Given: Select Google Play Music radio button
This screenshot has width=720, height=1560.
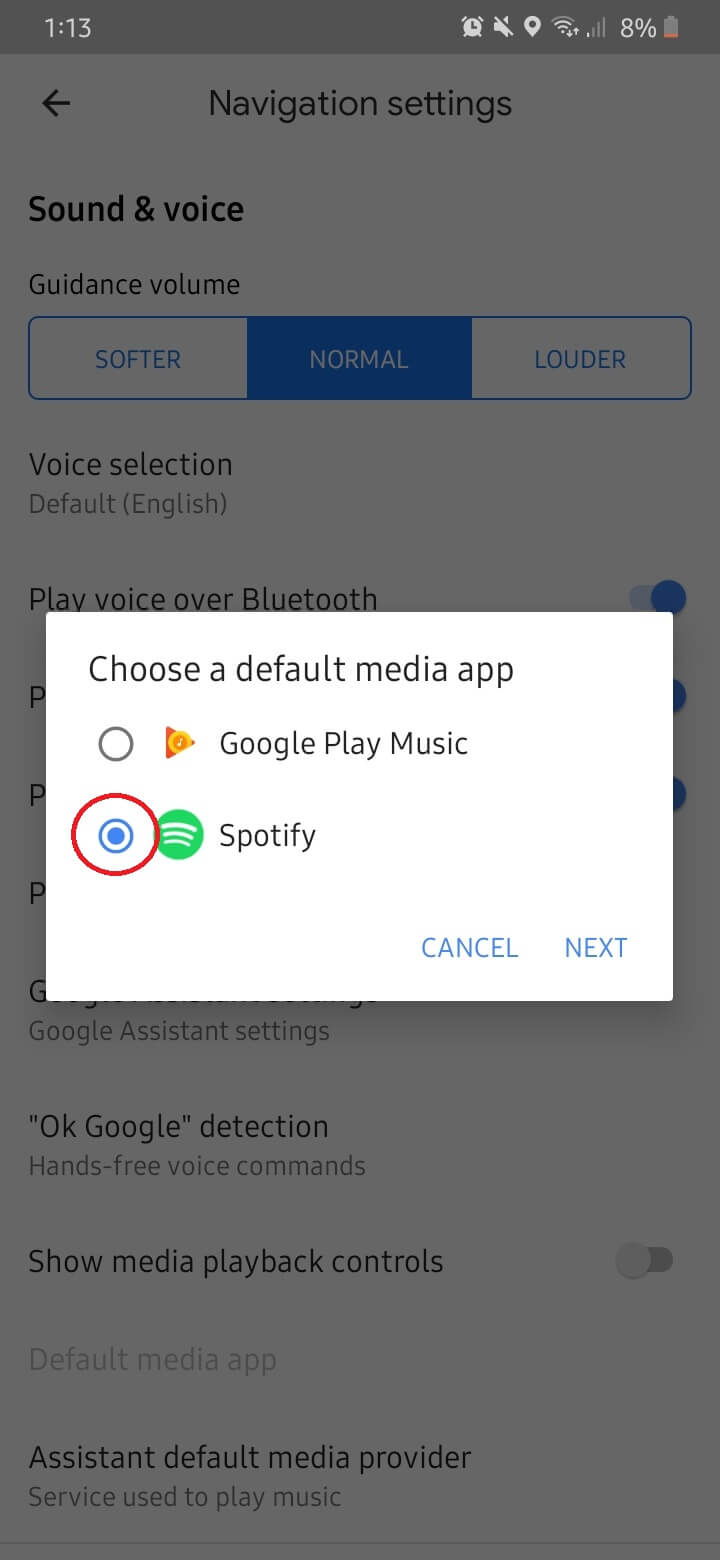Looking at the screenshot, I should click(116, 744).
